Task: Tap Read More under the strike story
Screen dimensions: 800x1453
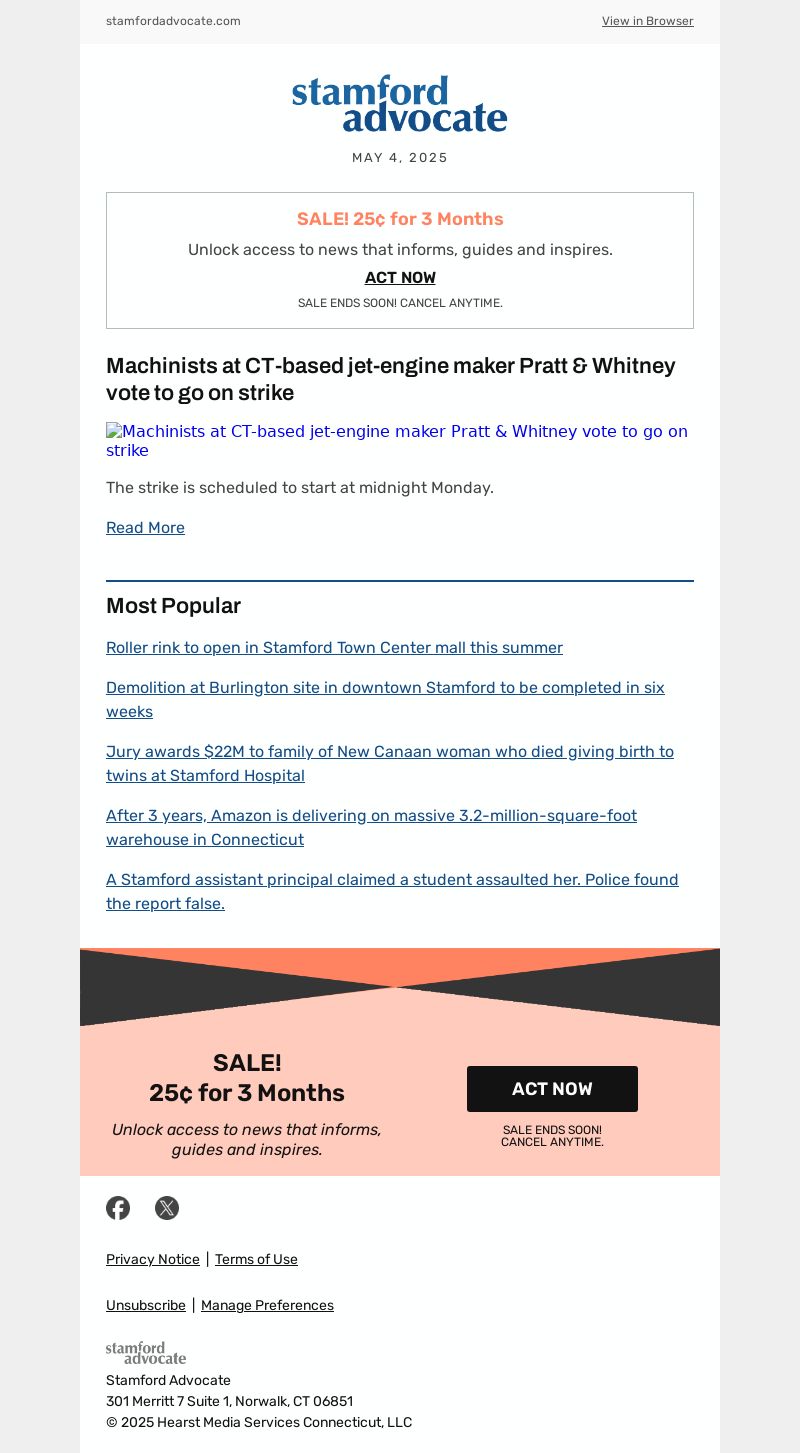Action: (145, 528)
